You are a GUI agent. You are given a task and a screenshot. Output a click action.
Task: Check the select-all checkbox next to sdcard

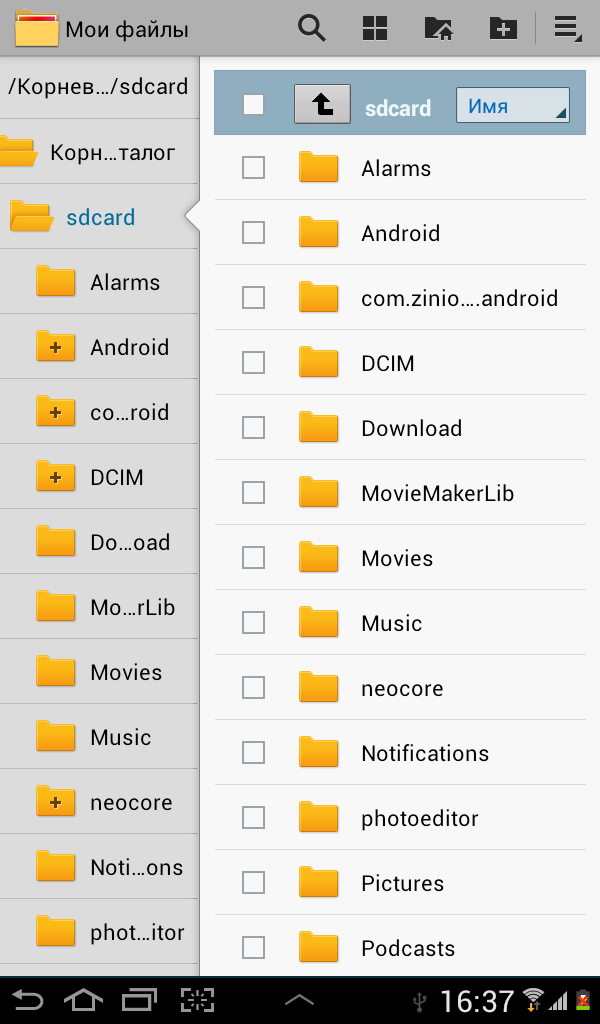tap(253, 104)
